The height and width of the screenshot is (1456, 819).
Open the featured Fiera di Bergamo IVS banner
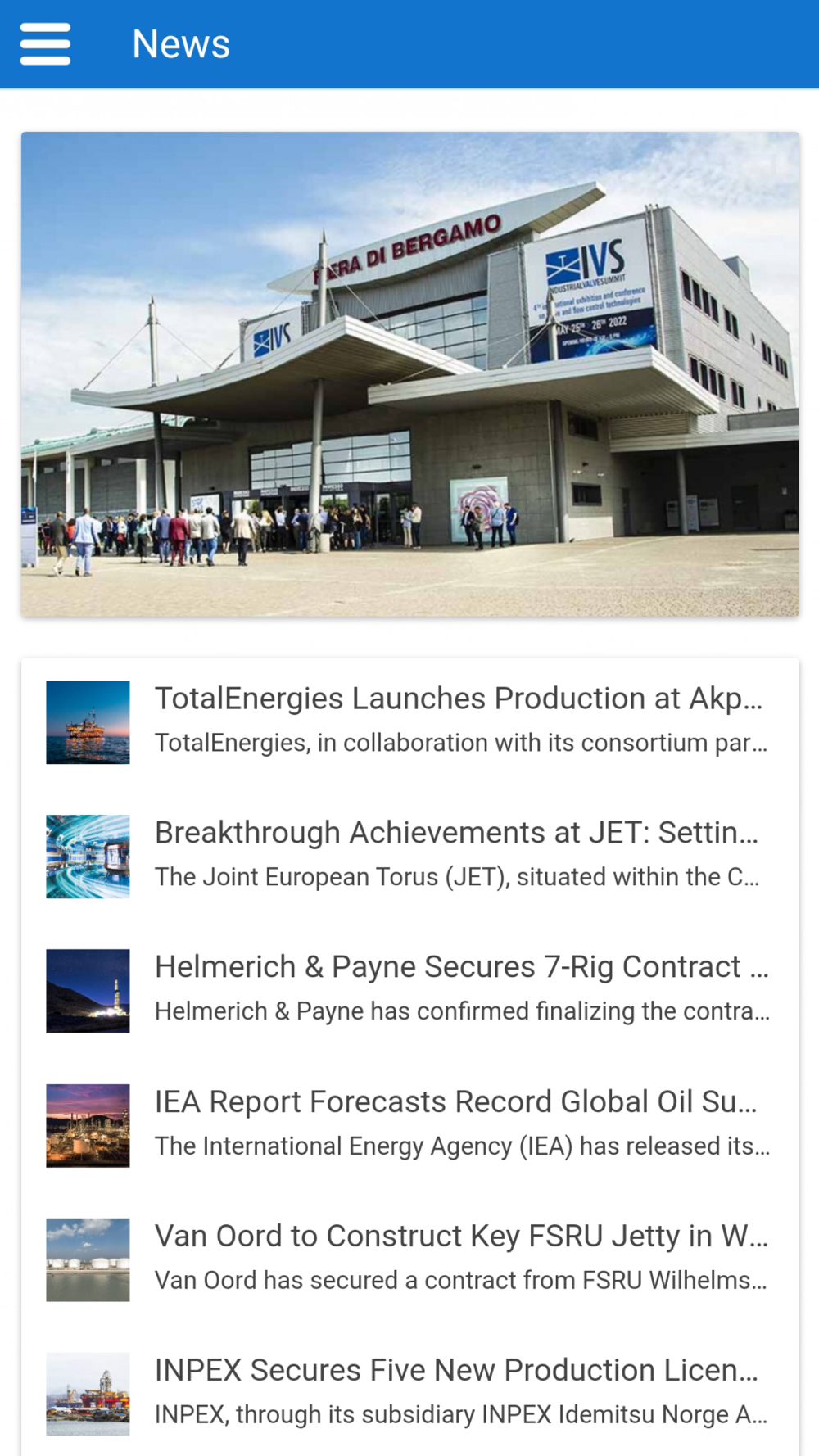click(409, 374)
